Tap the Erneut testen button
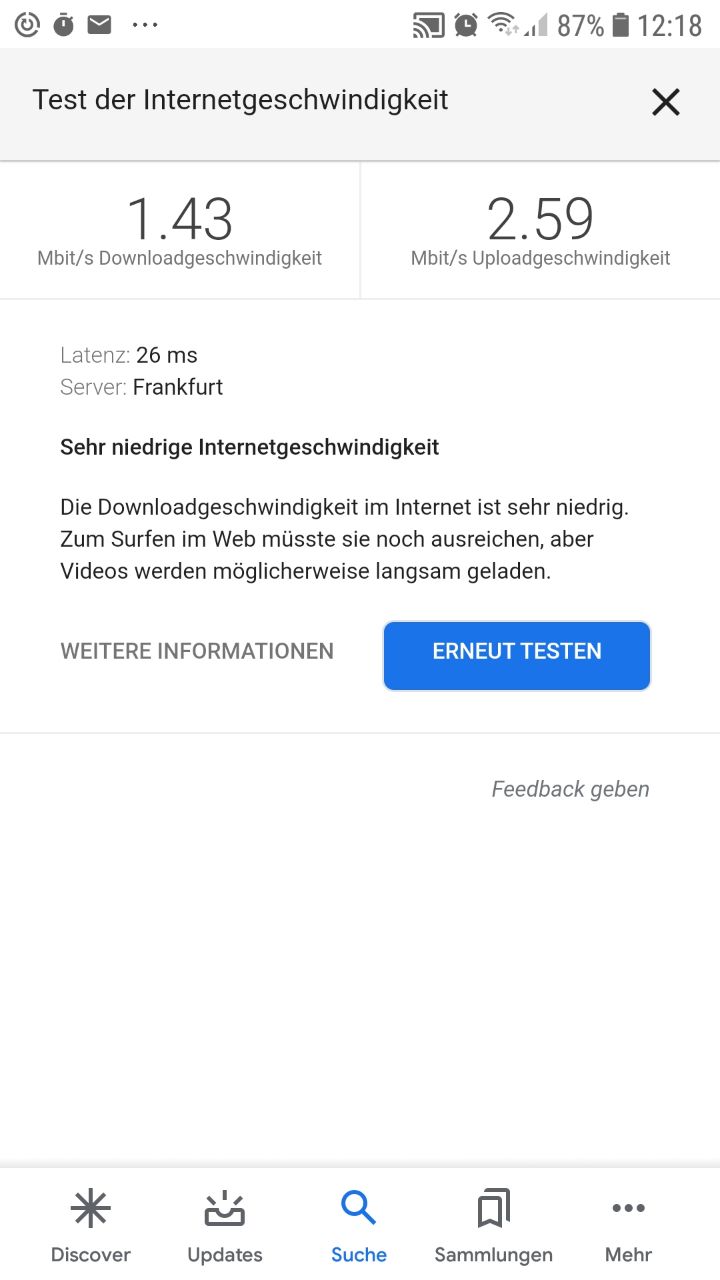This screenshot has height=1280, width=720. click(517, 655)
